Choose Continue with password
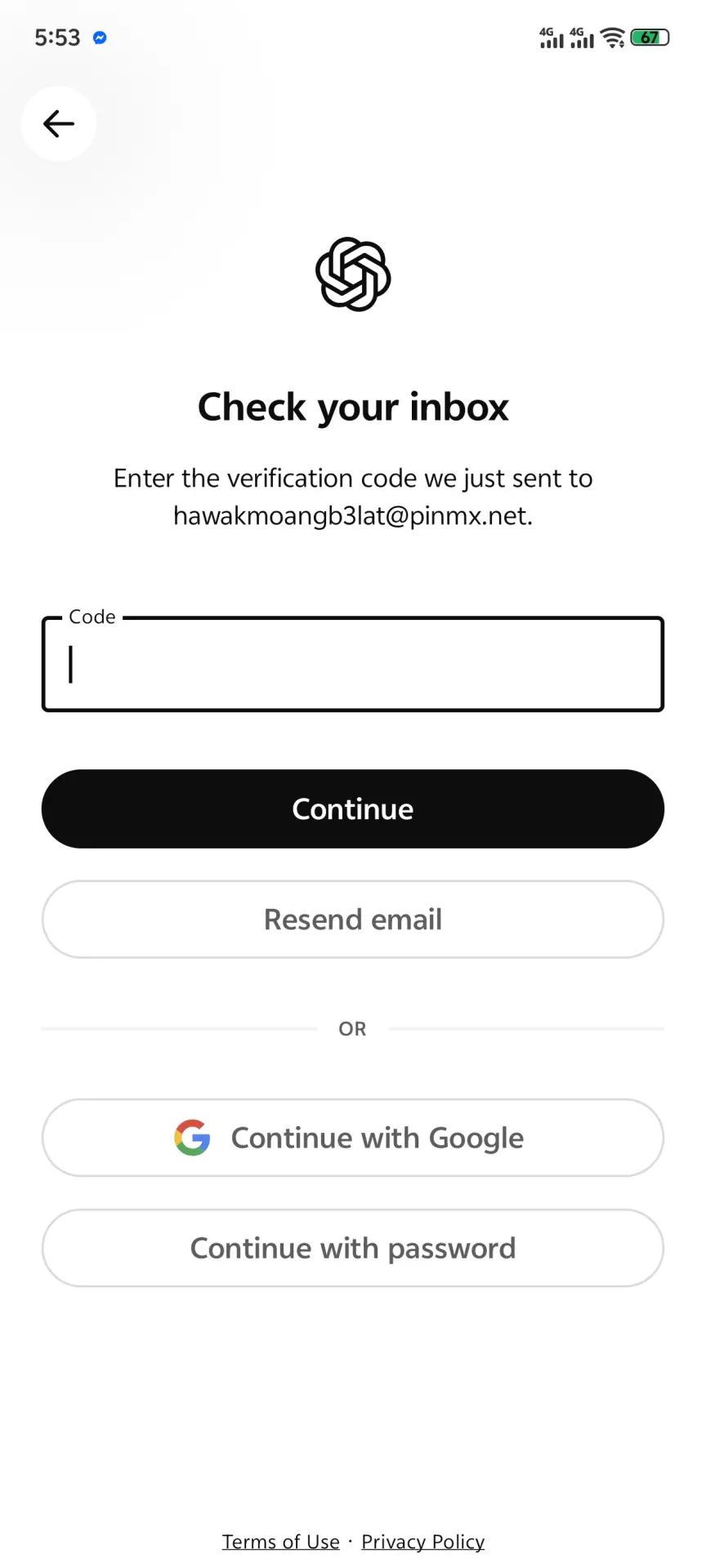 pyautogui.click(x=353, y=1248)
